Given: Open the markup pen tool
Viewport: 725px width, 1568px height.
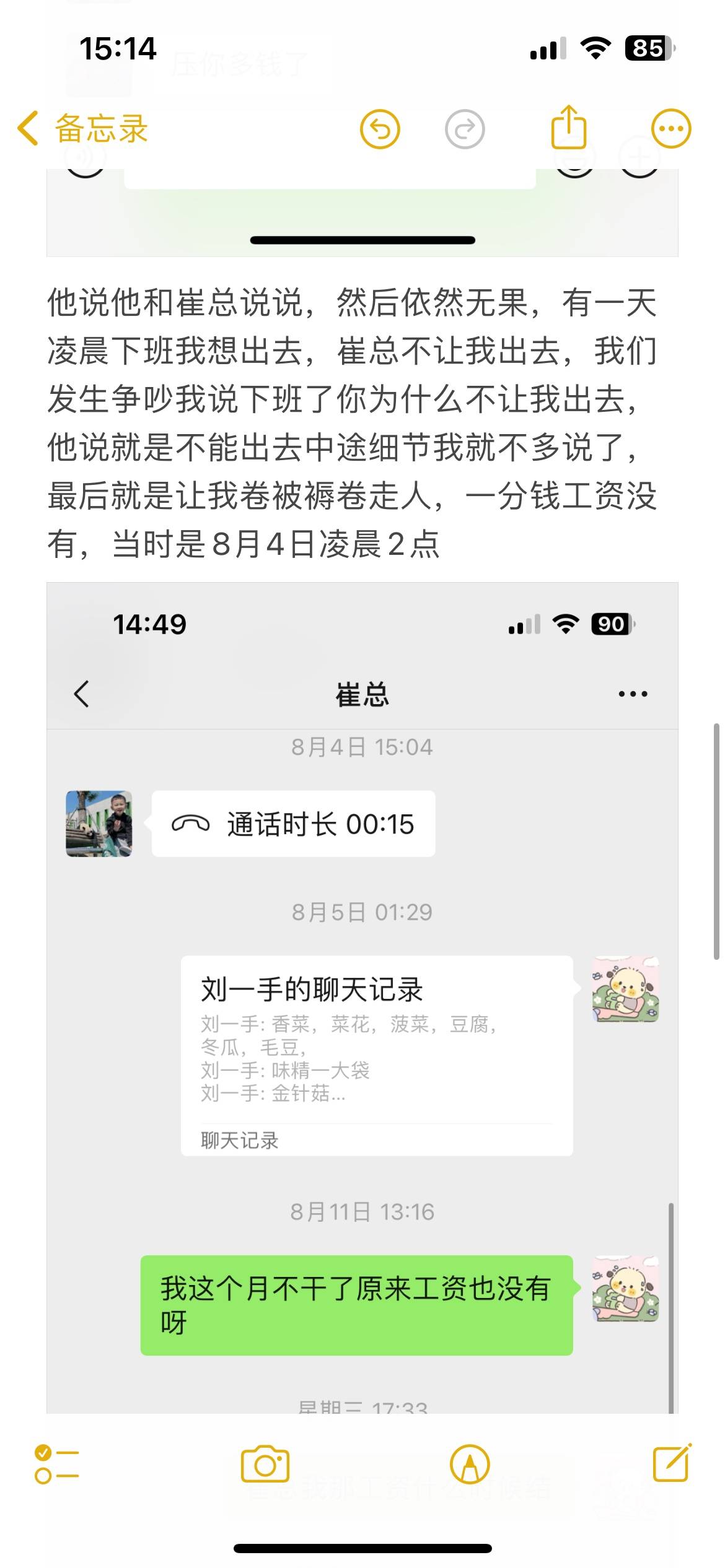Looking at the screenshot, I should (x=470, y=1465).
